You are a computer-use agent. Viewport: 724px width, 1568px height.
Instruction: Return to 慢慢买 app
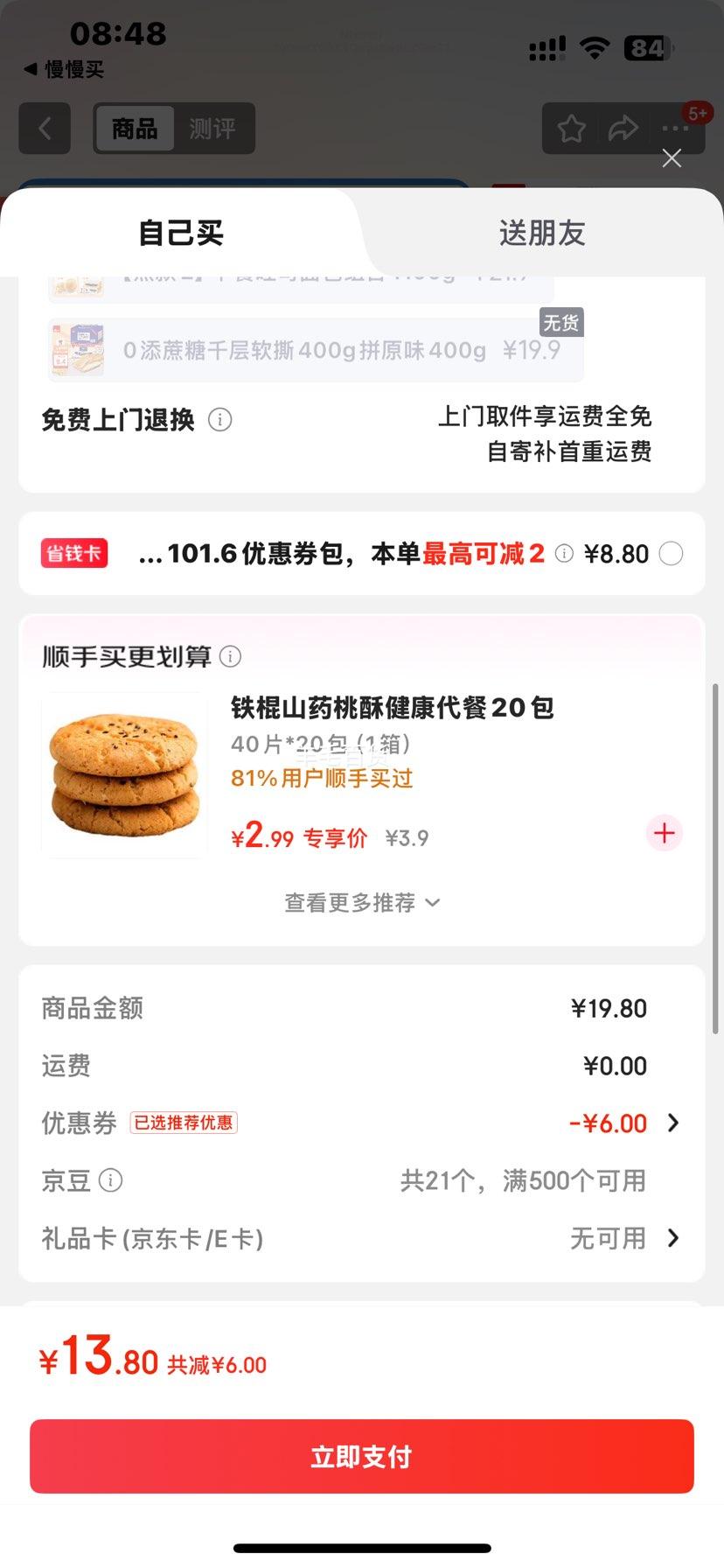pos(64,69)
